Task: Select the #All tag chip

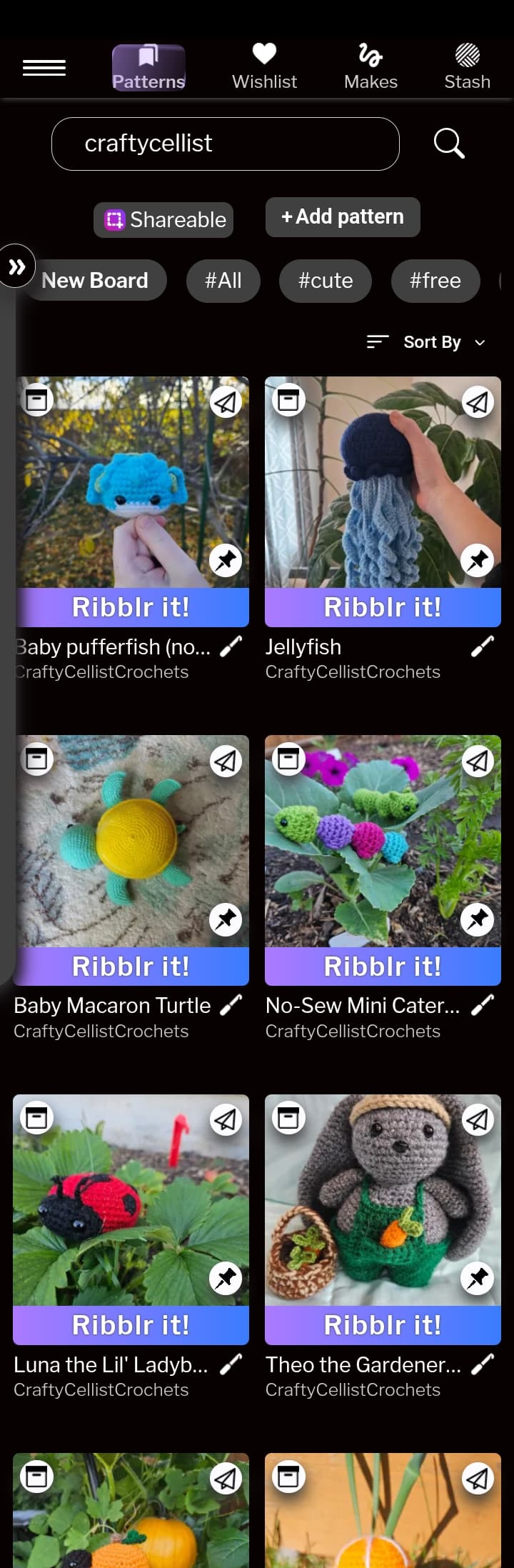Action: [223, 280]
